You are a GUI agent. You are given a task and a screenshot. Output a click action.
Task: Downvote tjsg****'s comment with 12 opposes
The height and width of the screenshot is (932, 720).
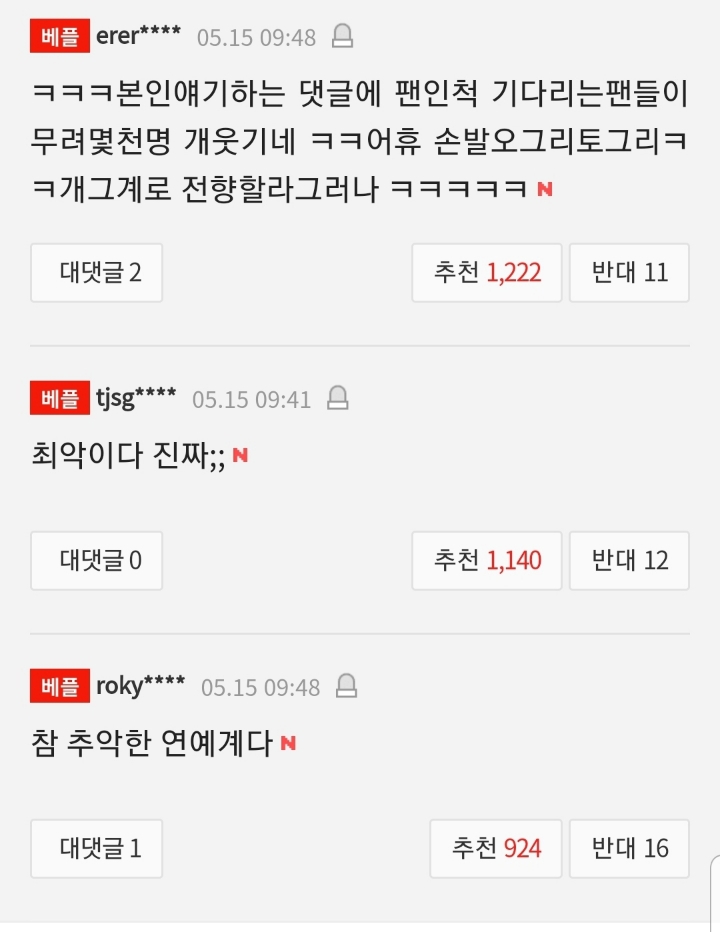tap(629, 560)
